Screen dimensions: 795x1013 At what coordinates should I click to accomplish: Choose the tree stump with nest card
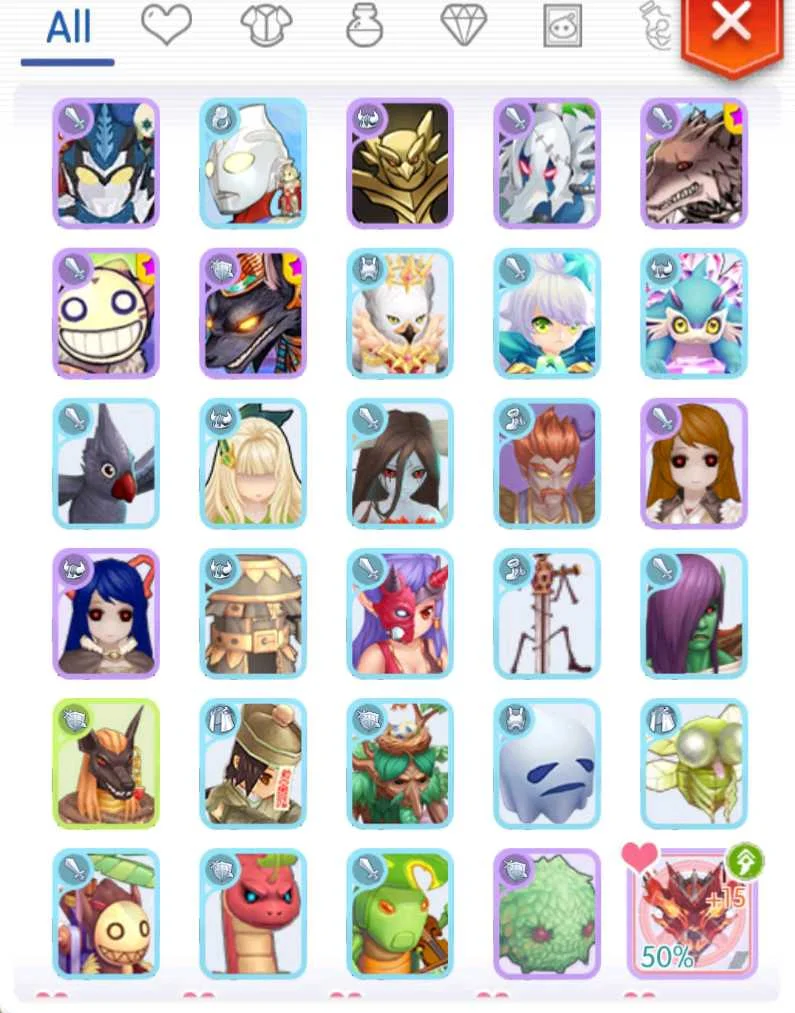tap(400, 763)
